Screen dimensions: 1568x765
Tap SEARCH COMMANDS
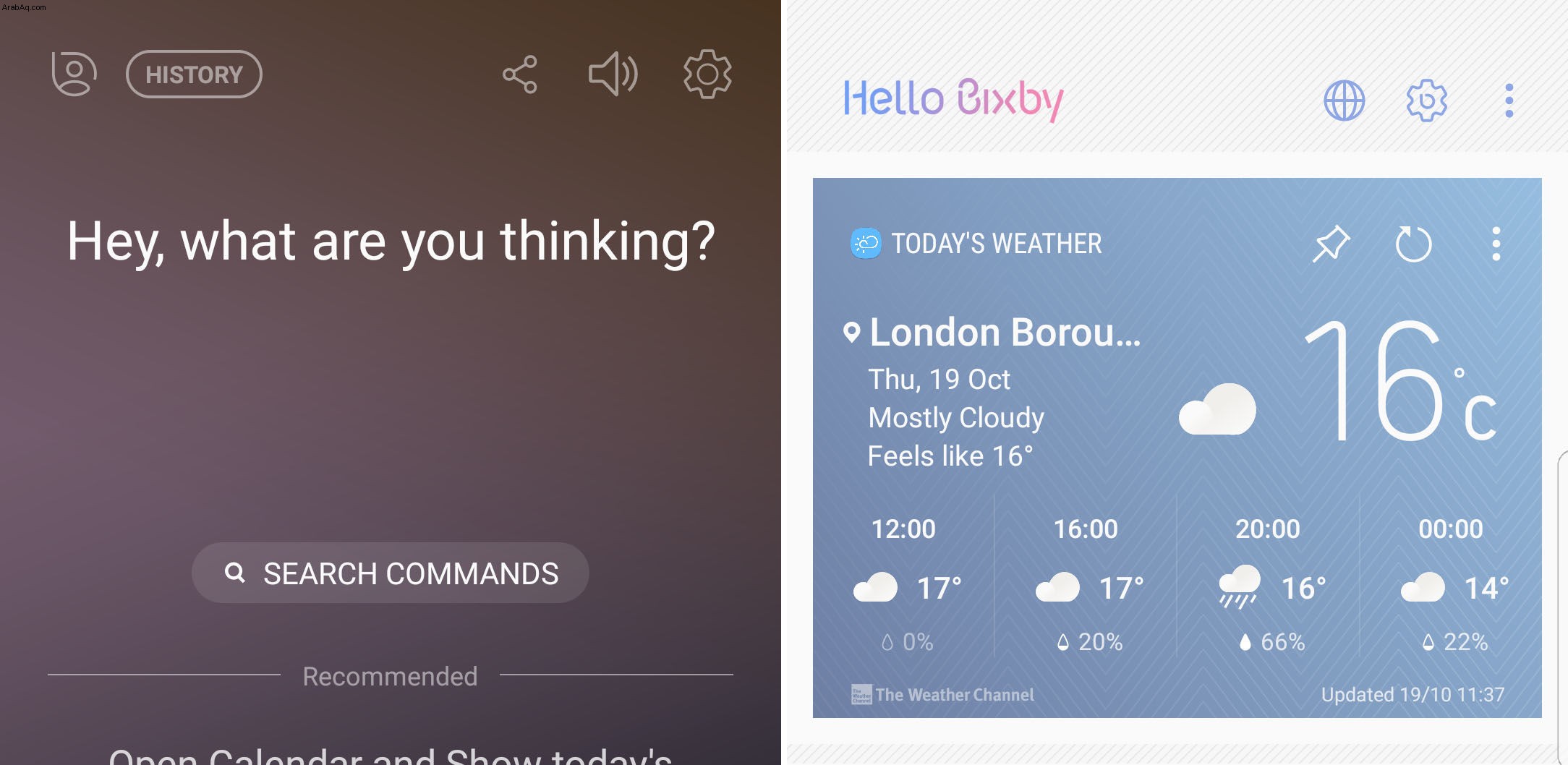click(x=391, y=573)
